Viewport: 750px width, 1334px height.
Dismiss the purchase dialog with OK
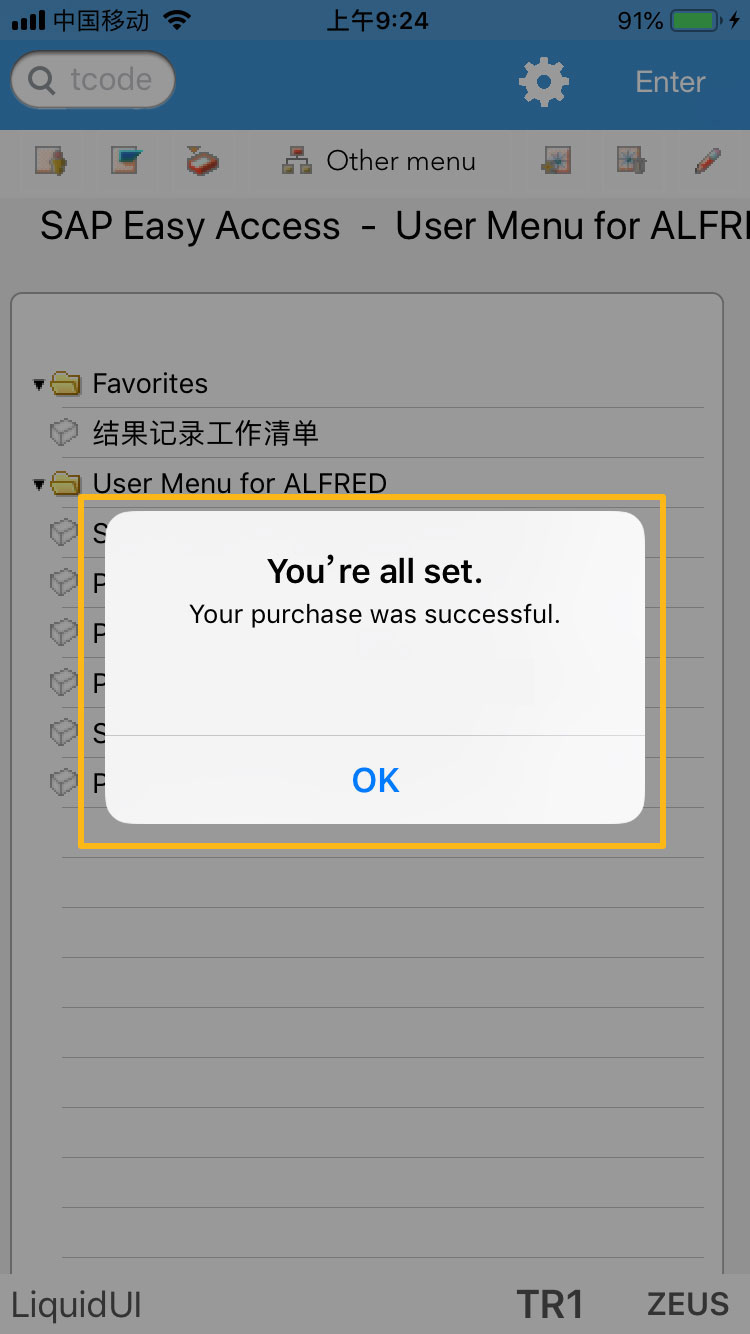pyautogui.click(x=375, y=780)
